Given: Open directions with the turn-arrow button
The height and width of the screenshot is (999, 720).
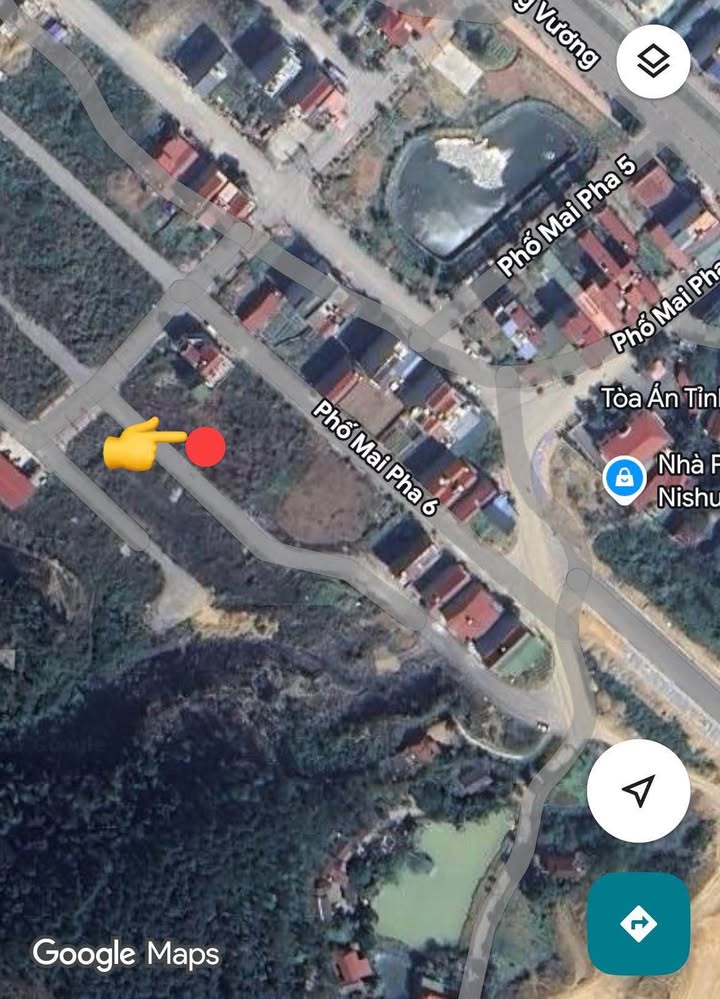Looking at the screenshot, I should pos(638,923).
